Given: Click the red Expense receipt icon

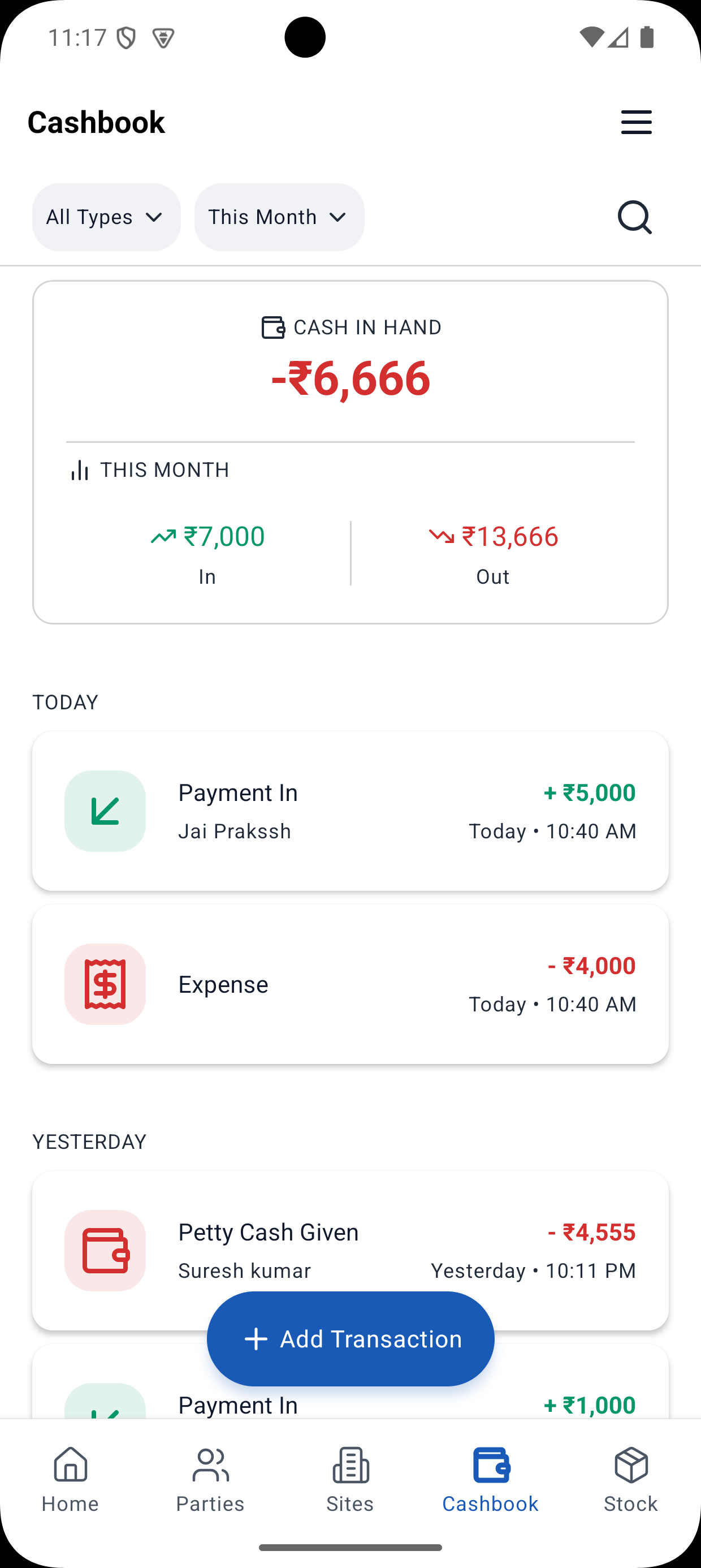Looking at the screenshot, I should tap(105, 984).
